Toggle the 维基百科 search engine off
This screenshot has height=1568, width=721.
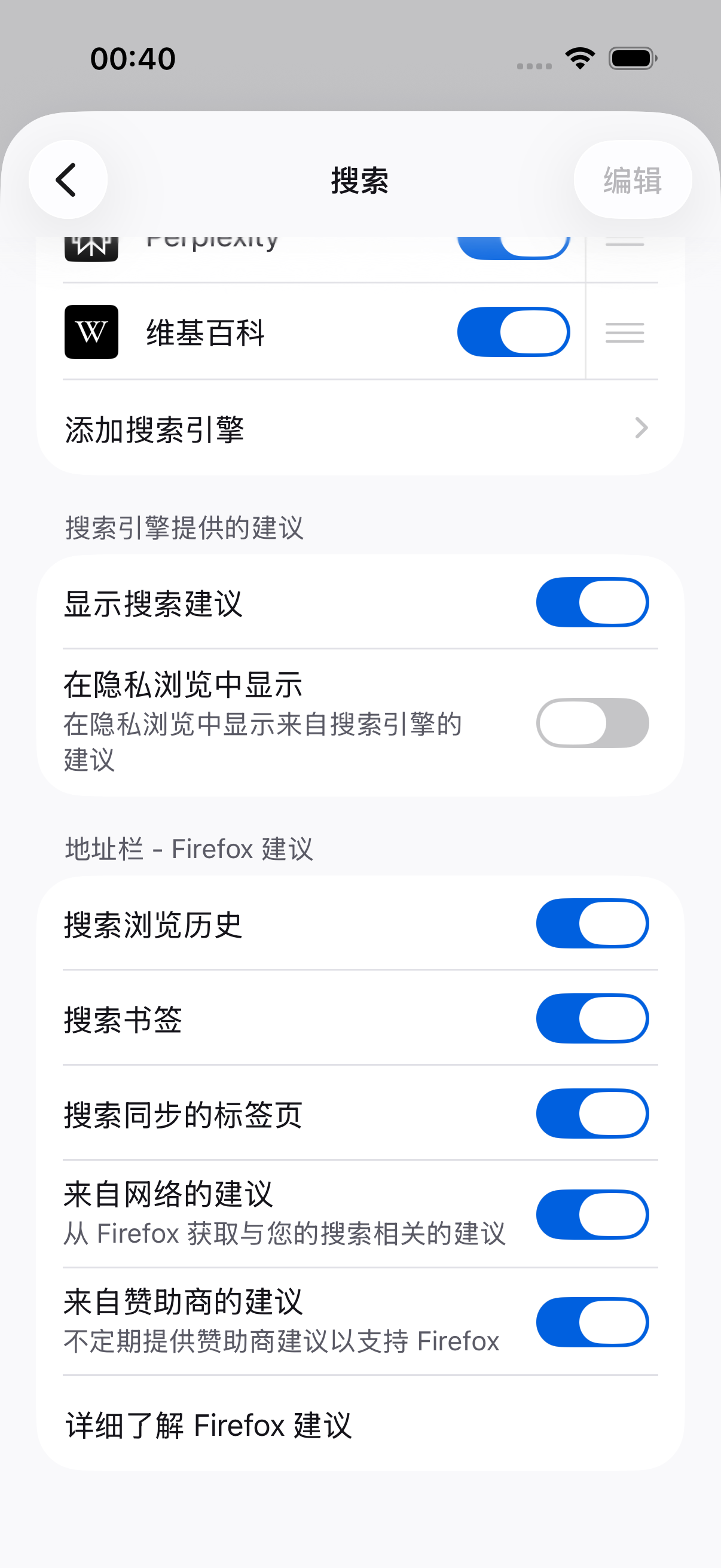click(514, 332)
